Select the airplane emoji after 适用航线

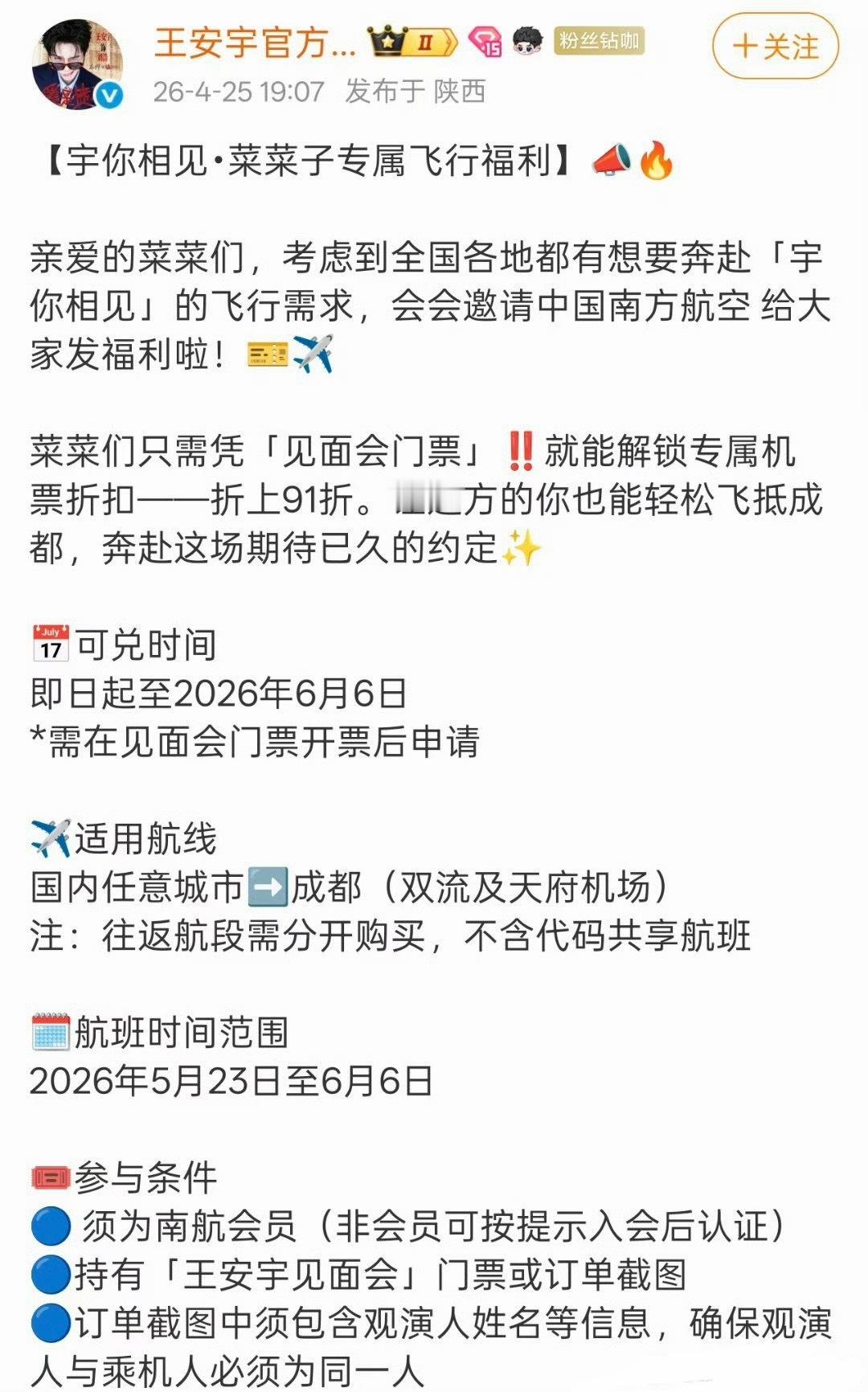50,836
